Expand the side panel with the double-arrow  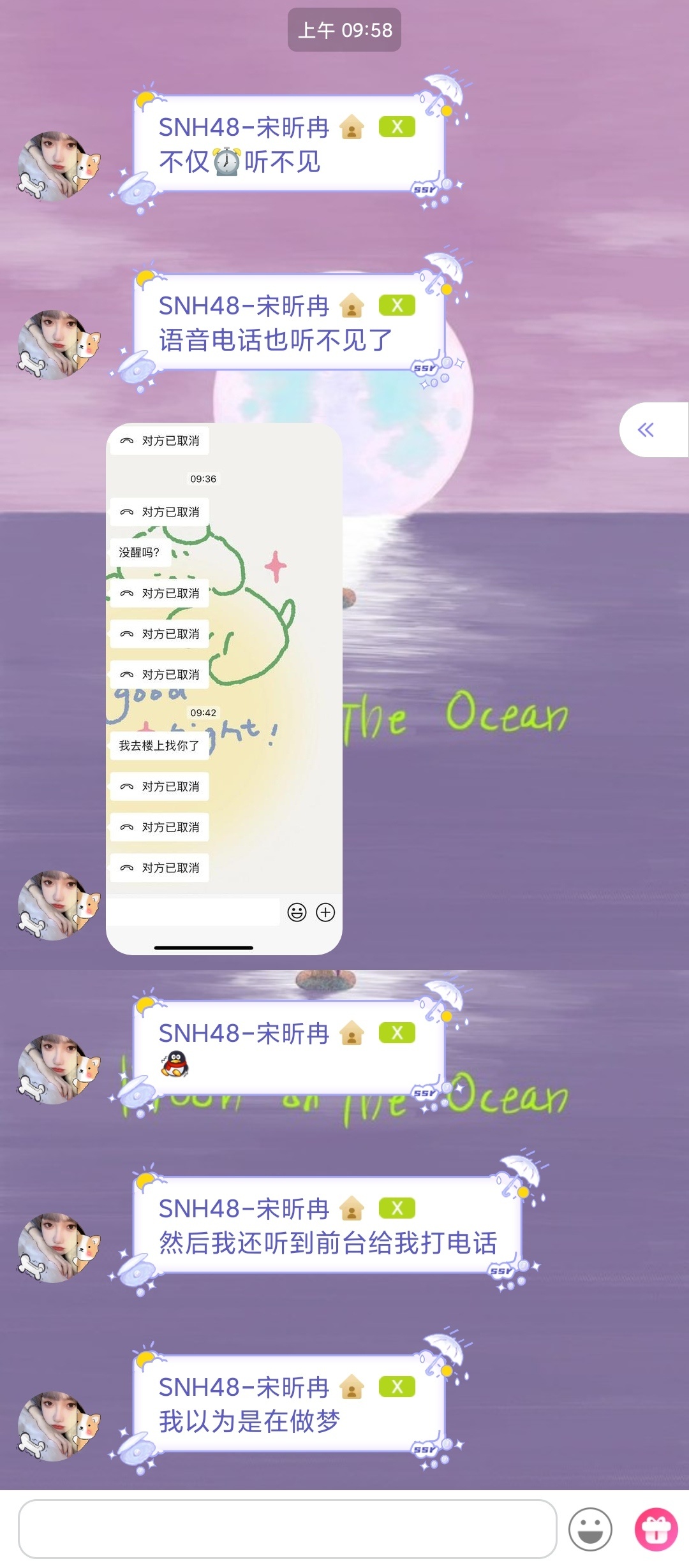click(x=647, y=430)
